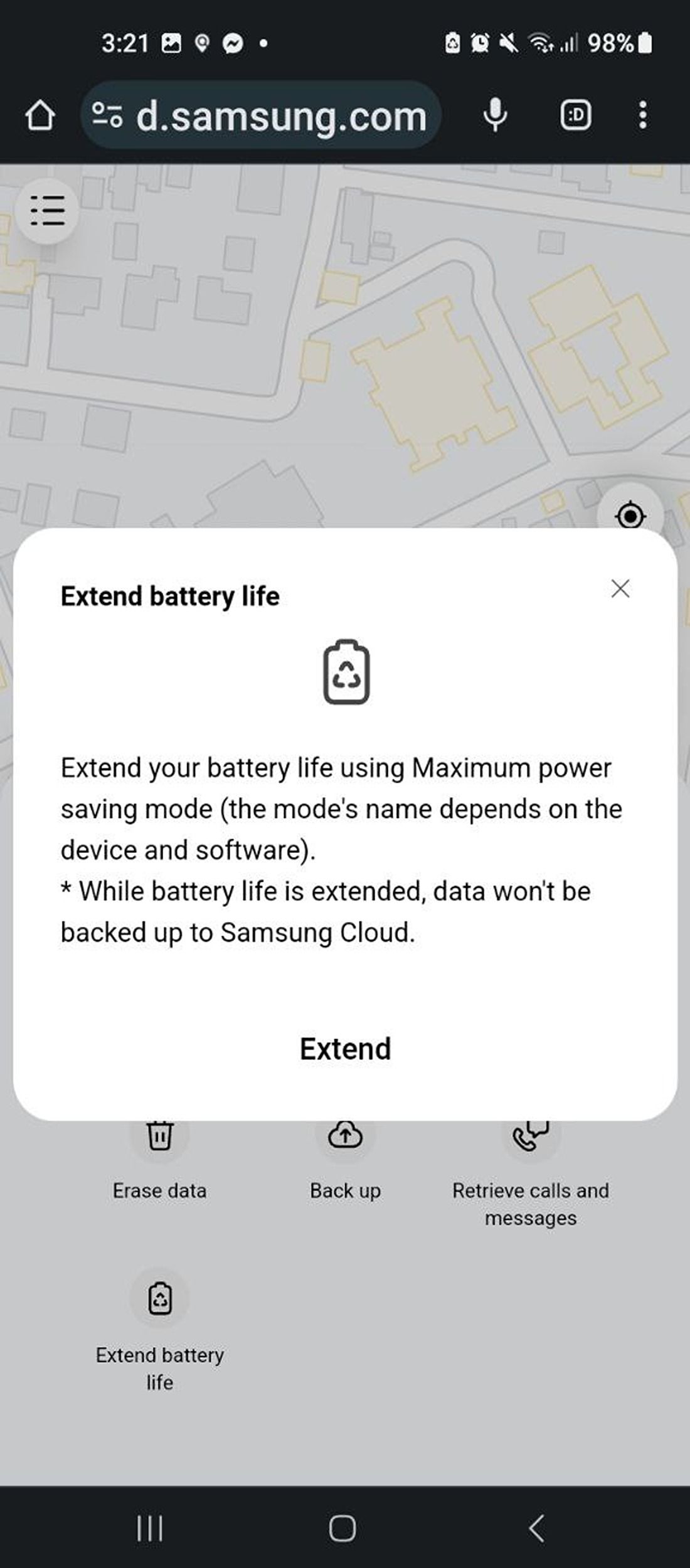Tap the current location crosshair icon
This screenshot has width=690, height=1568.
click(x=630, y=517)
